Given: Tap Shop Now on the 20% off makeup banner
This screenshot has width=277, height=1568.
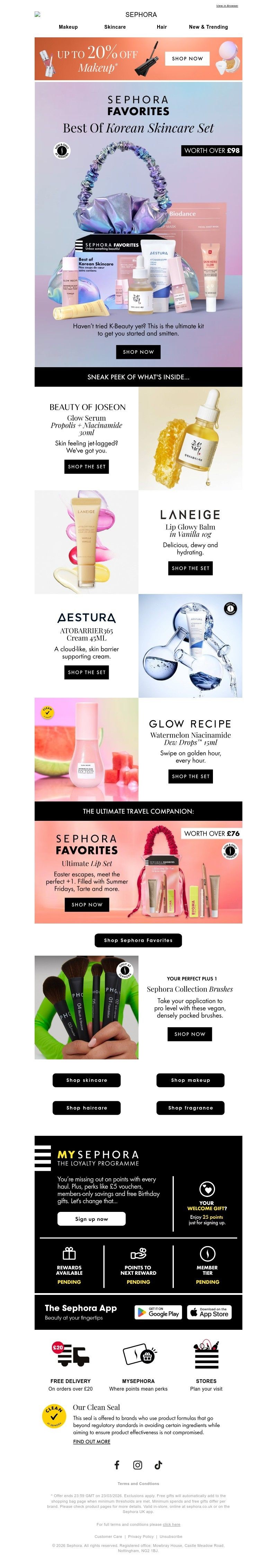Looking at the screenshot, I should [187, 58].
